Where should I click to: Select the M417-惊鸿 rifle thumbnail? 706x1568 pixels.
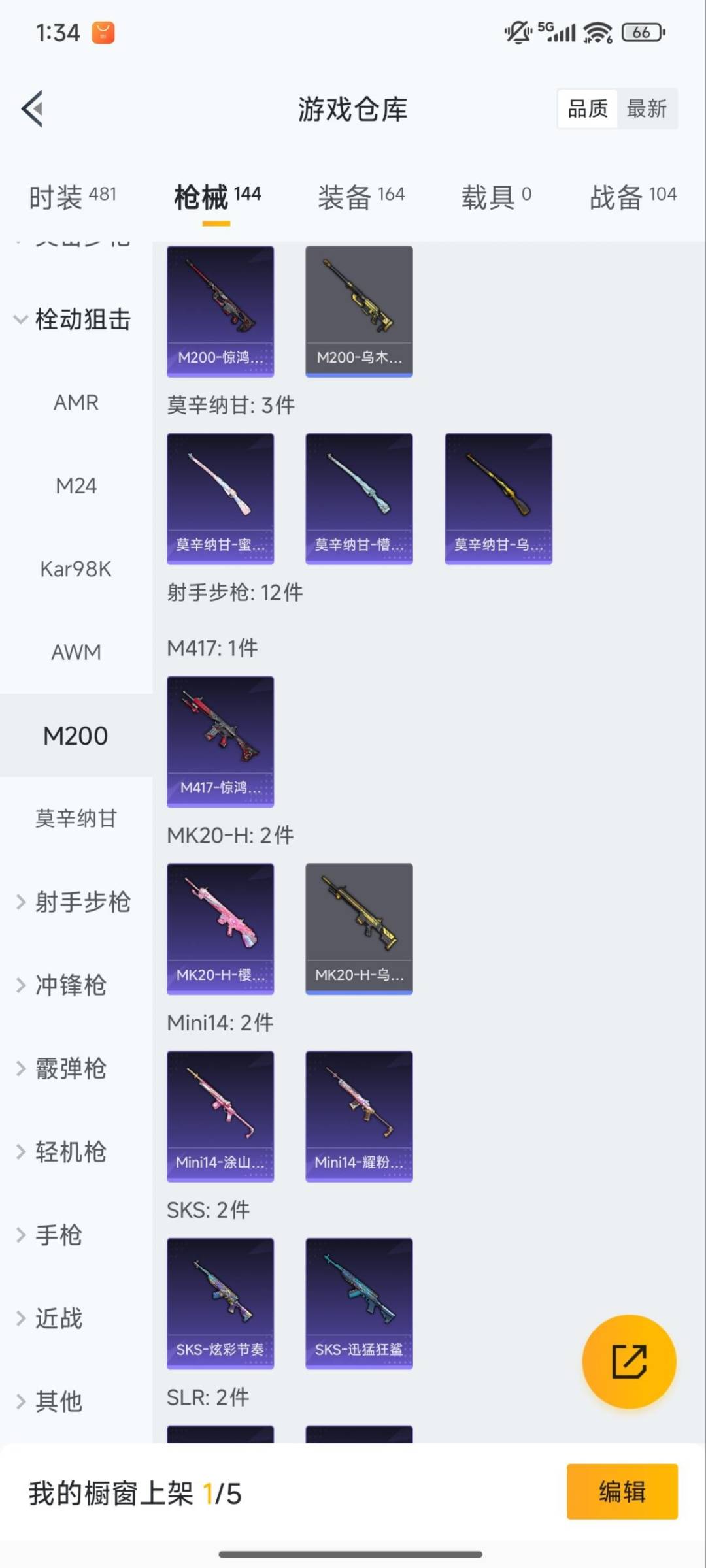(x=220, y=738)
